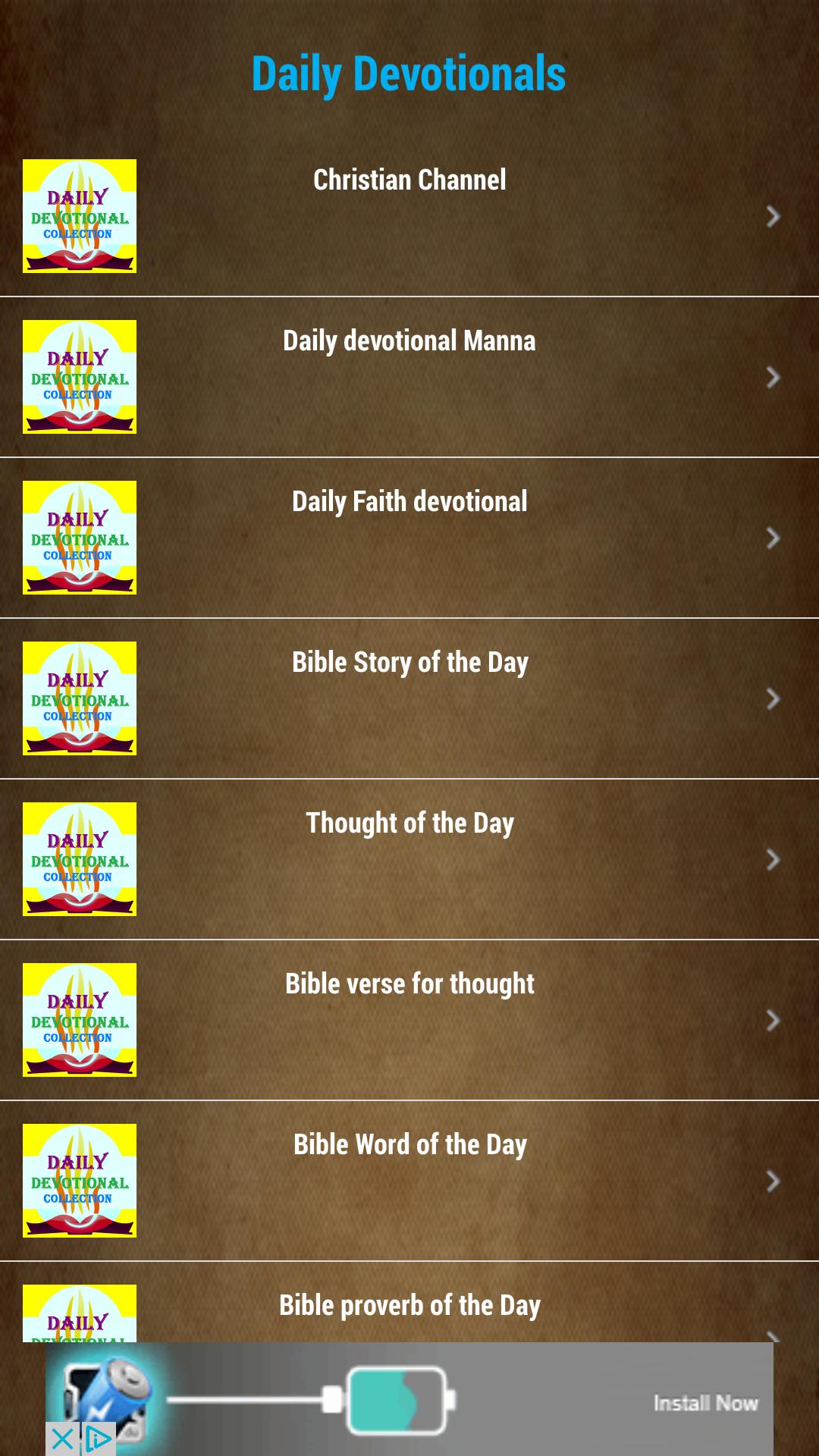Image resolution: width=819 pixels, height=1456 pixels.
Task: Open the AdChoices info icon
Action: [x=99, y=1439]
